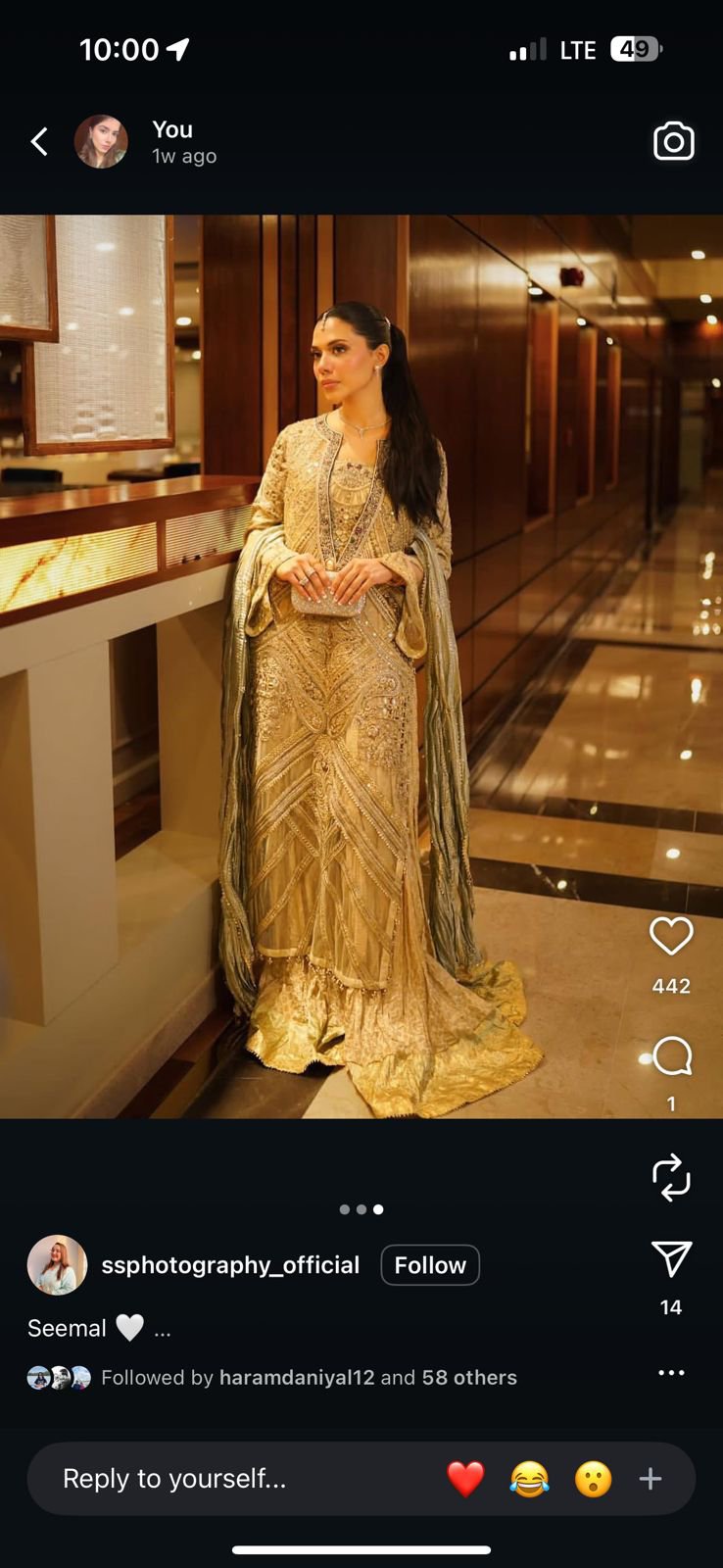The height and width of the screenshot is (1568, 723).
Task: Open ssphotography_official profile name
Action: [230, 1265]
